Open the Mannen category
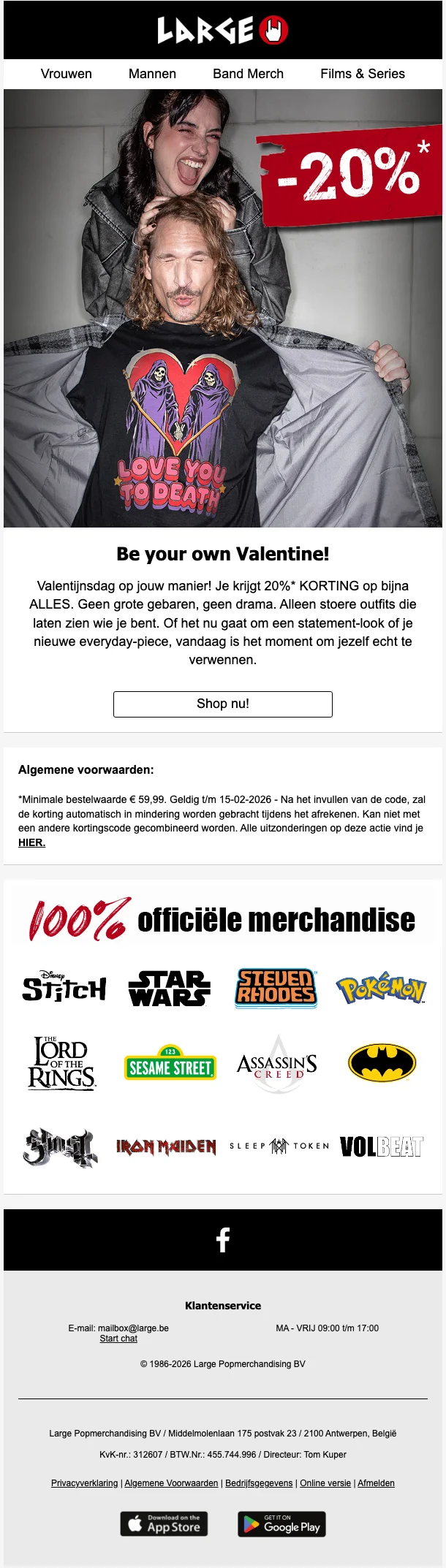The width and height of the screenshot is (446, 1568). pos(152,74)
